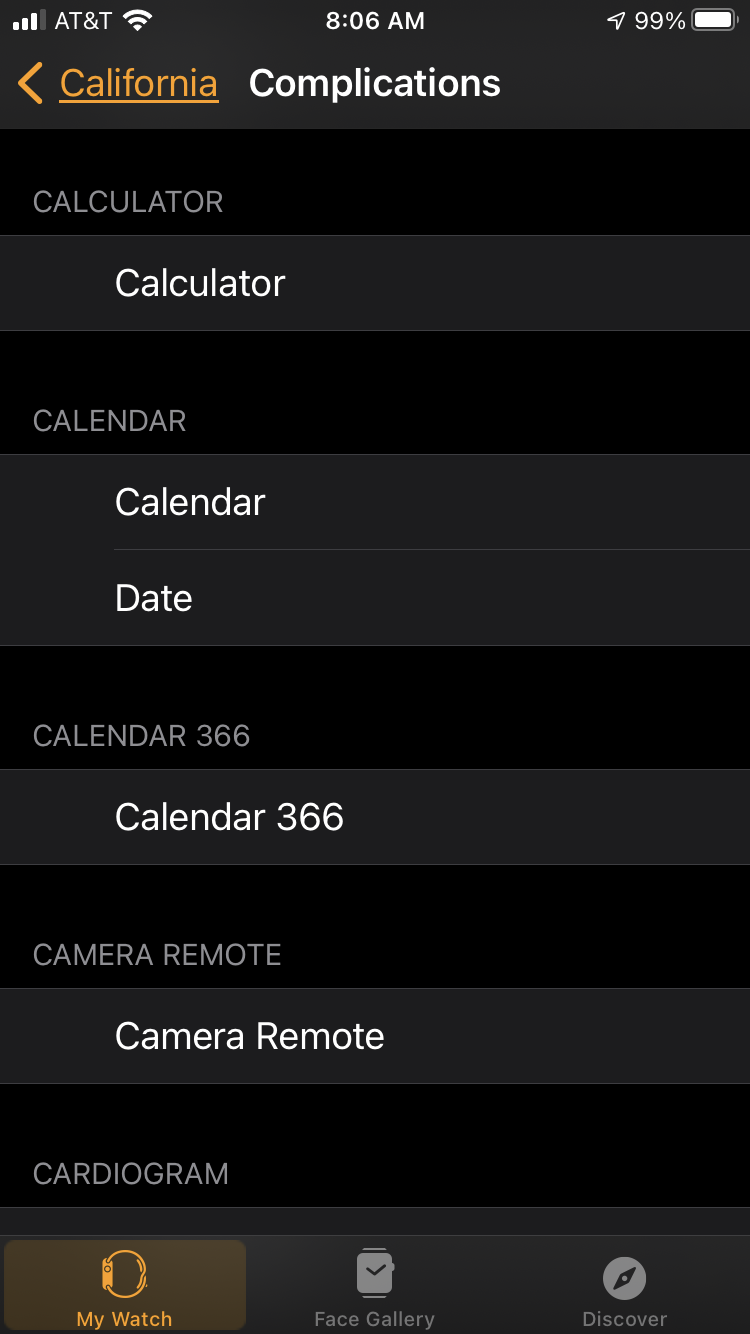Choose the Calendar complication

point(375,502)
